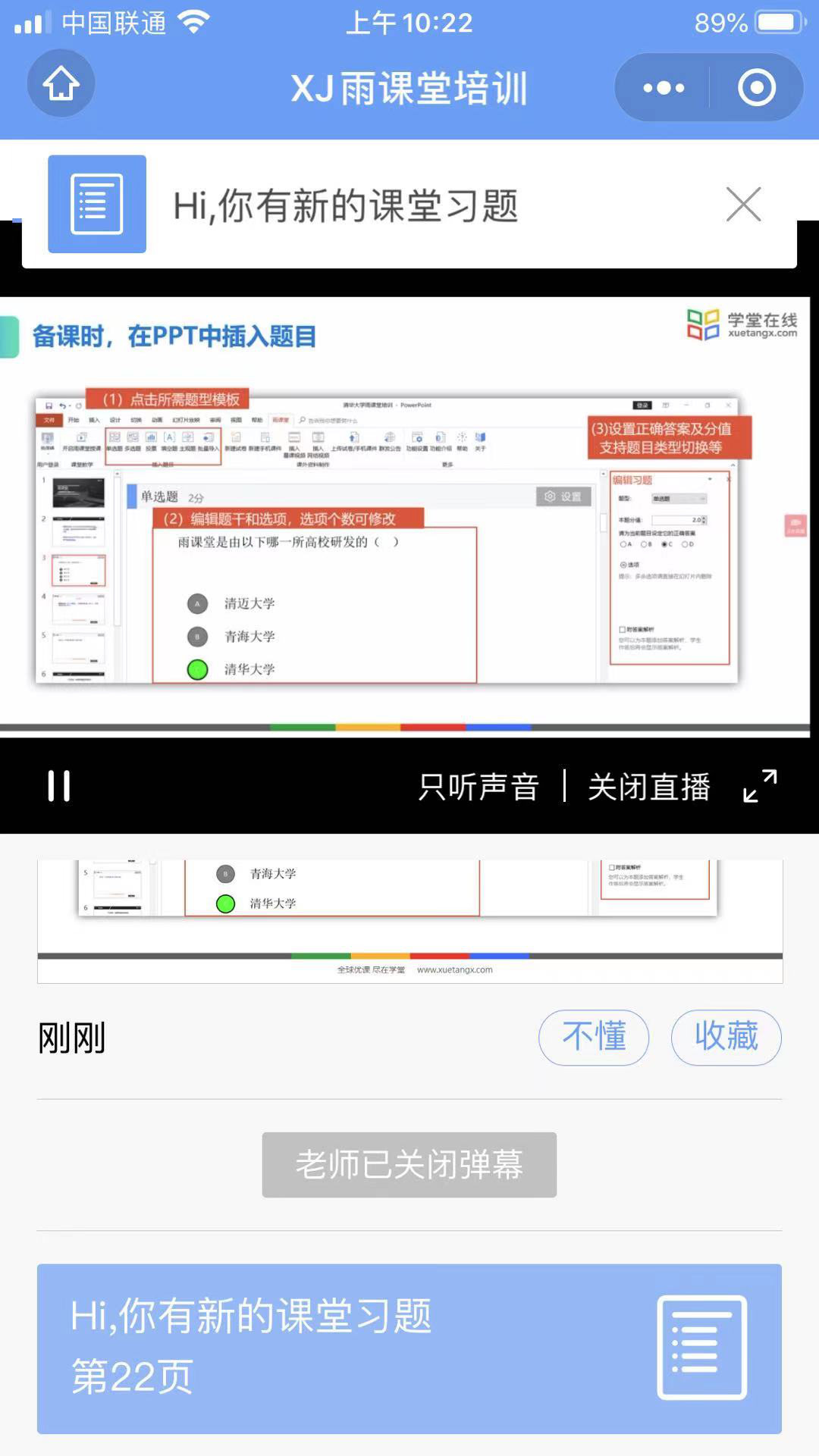Screen dimensions: 819x1456
Task: Dismiss the new exercise notification banner
Action: pos(742,205)
